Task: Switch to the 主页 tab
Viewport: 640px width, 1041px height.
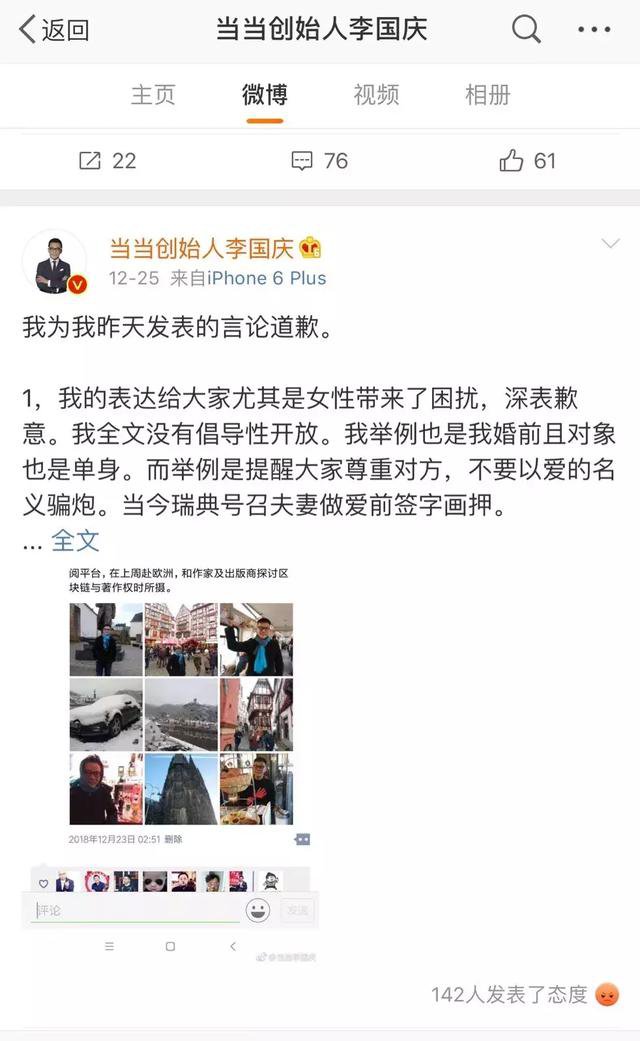Action: pyautogui.click(x=153, y=95)
